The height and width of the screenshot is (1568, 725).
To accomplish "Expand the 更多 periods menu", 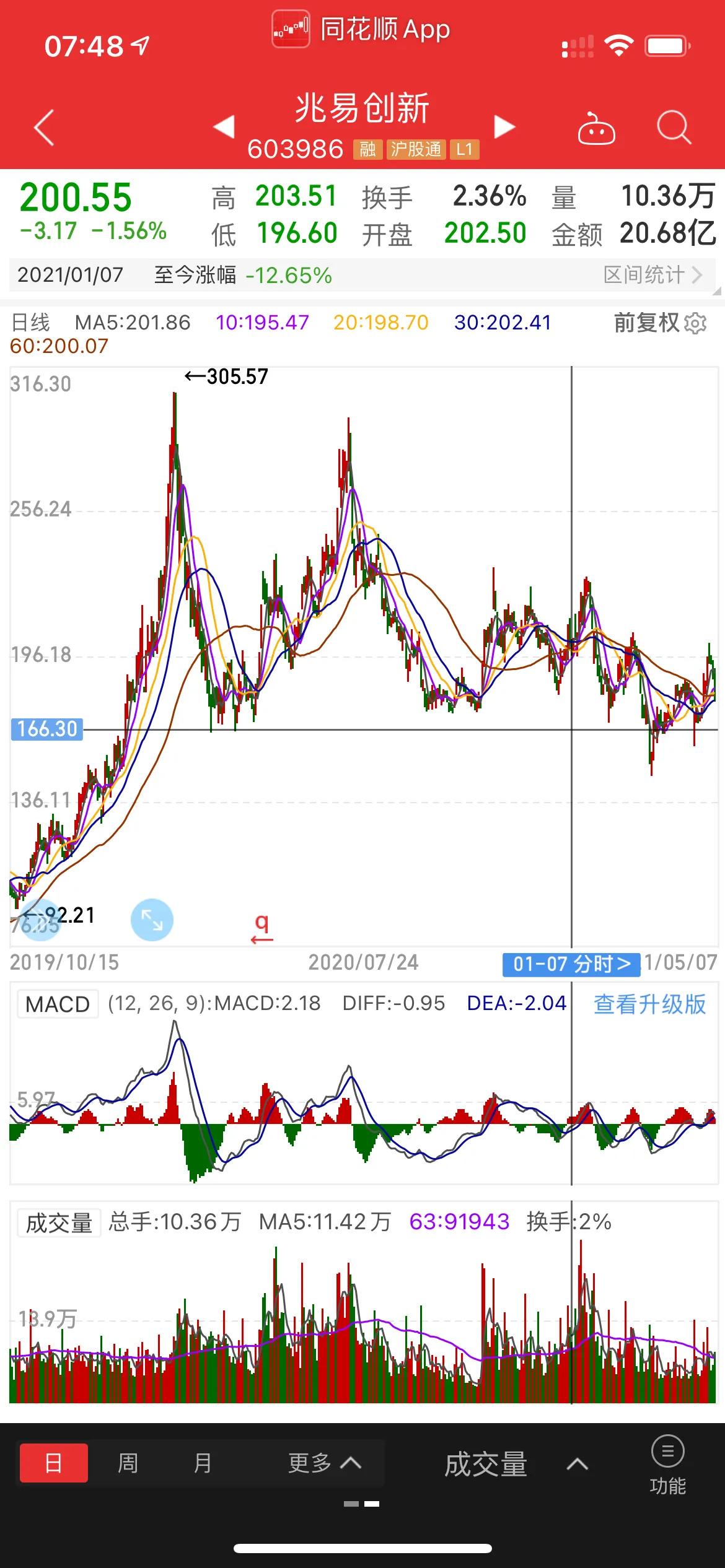I will coord(323,1463).
